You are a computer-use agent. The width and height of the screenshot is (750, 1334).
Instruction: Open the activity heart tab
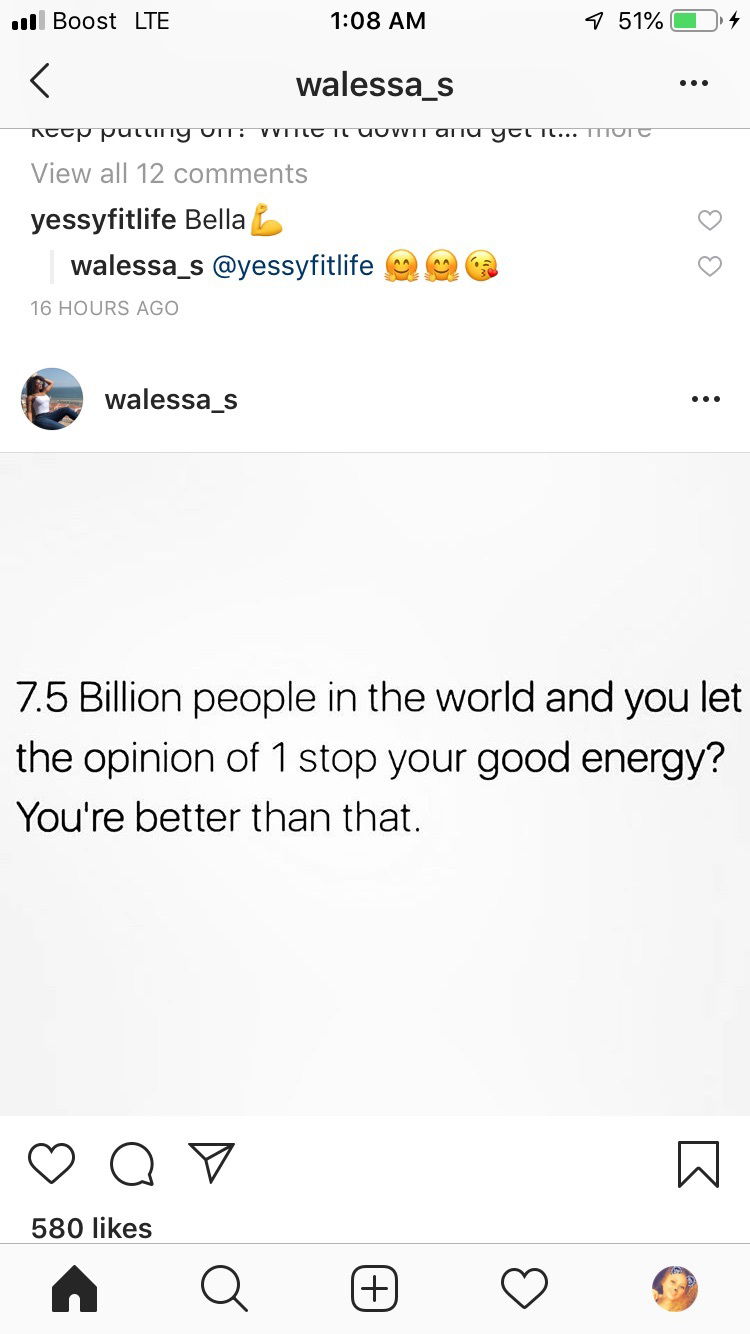pos(524,1288)
